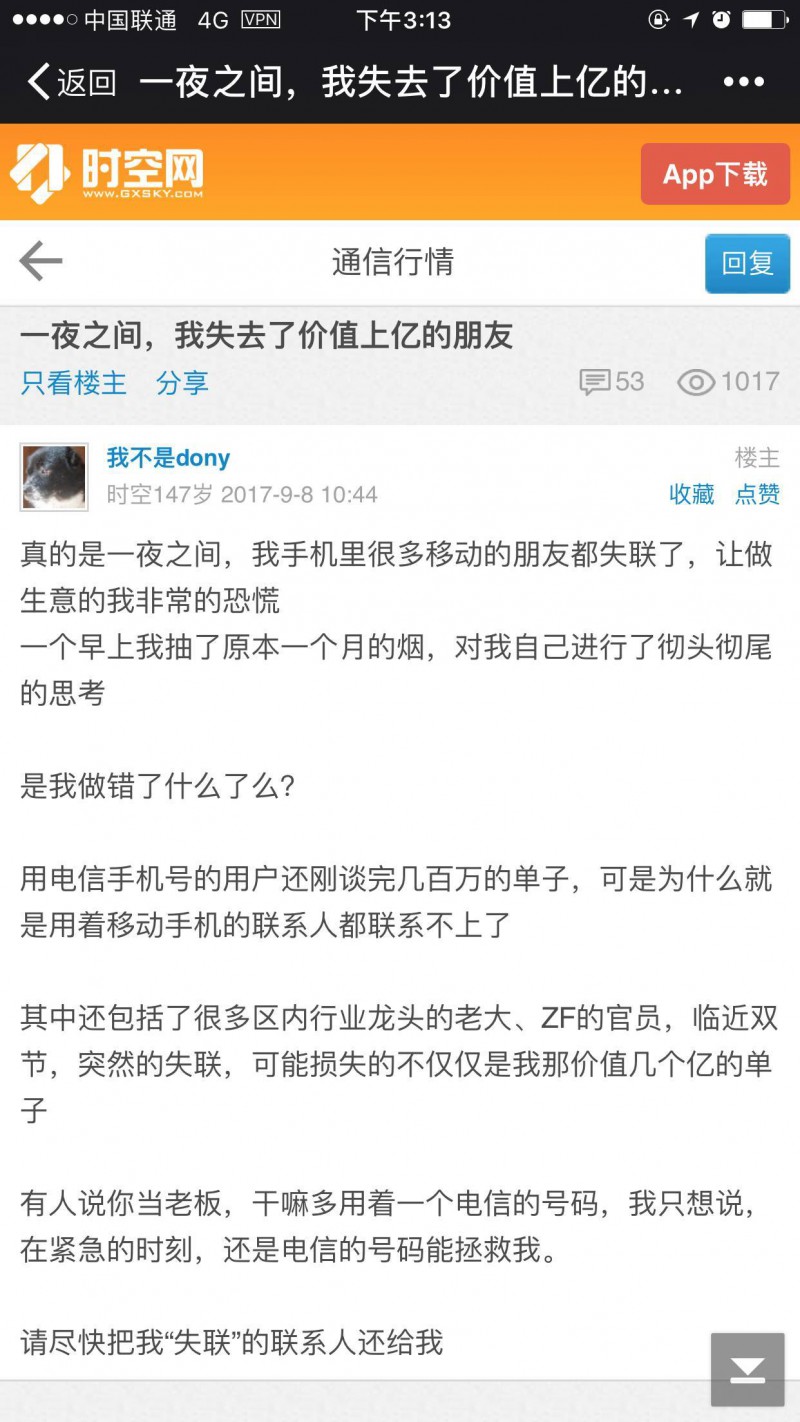The image size is (800, 1422).
Task: Tap 返回 to go back
Action: coord(70,82)
